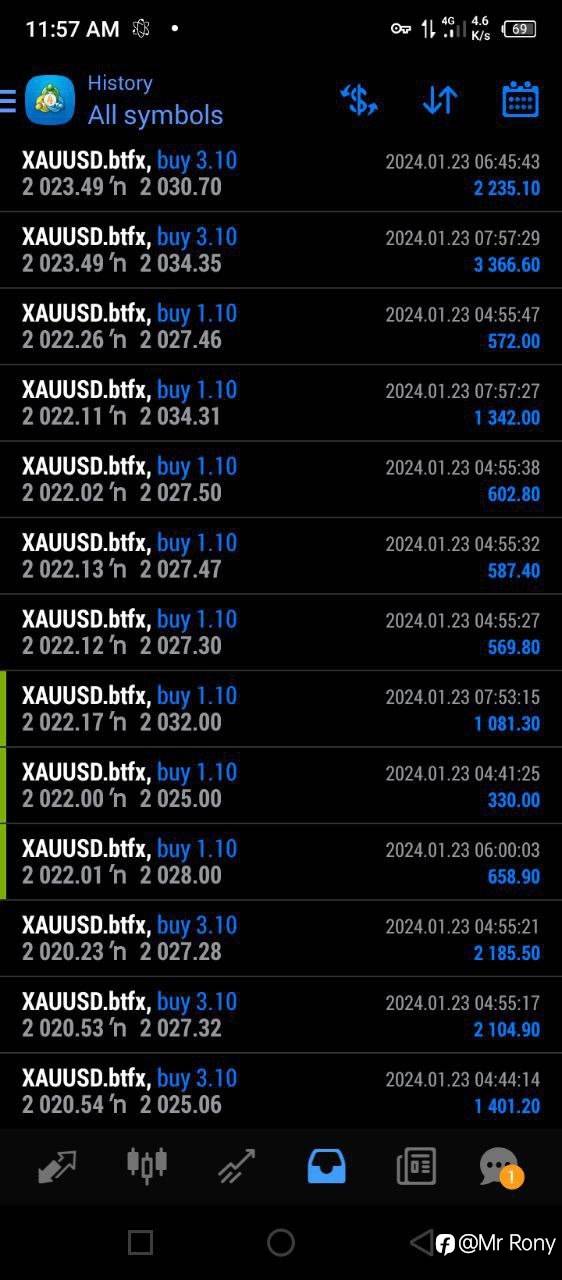Open the All symbols filter
This screenshot has height=1280, width=562.
click(x=155, y=115)
